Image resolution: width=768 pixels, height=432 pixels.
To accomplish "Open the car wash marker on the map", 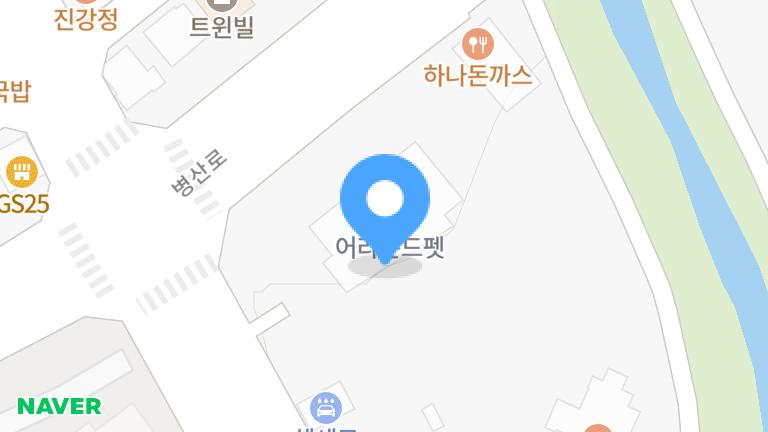I will click(326, 407).
